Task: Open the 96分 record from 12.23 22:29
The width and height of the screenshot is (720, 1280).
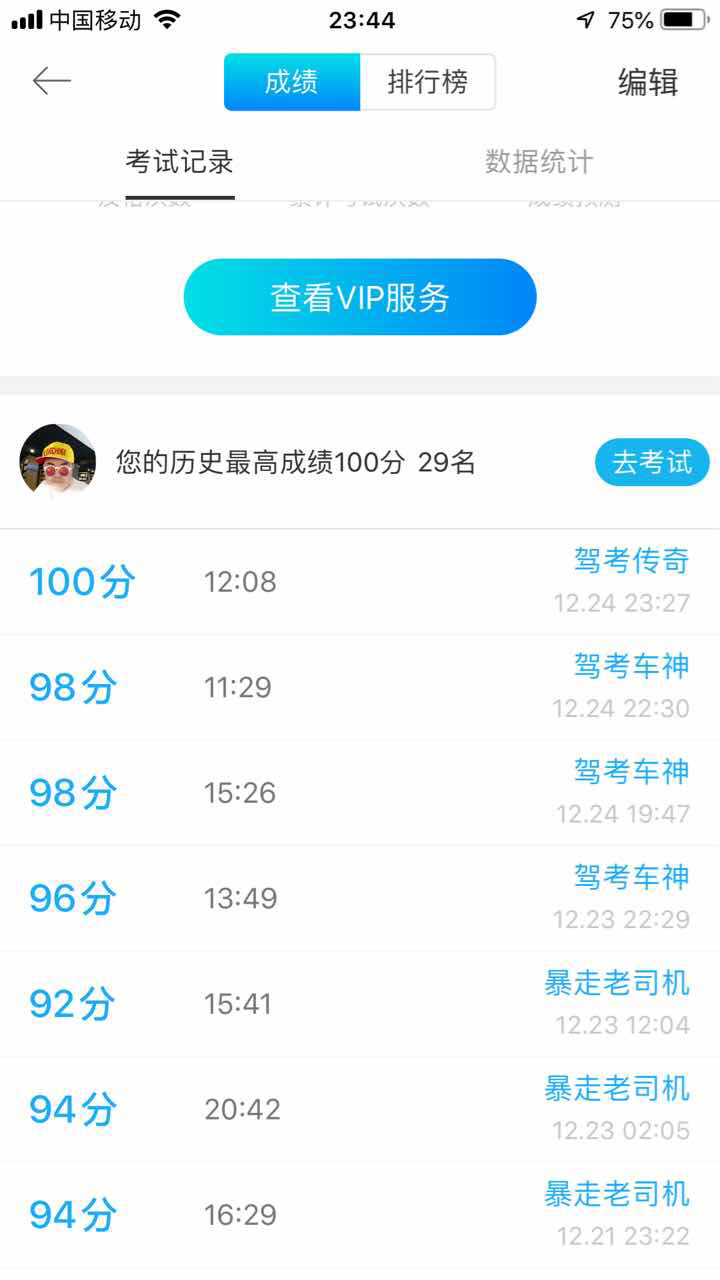Action: [x=360, y=898]
